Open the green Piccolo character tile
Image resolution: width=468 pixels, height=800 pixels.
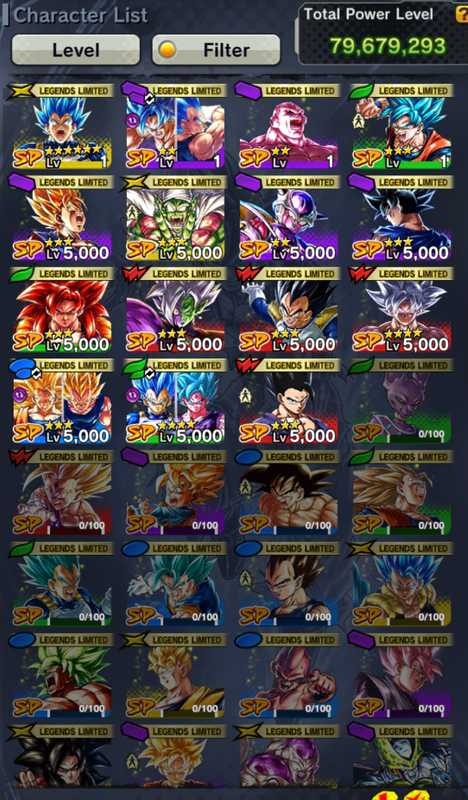tap(175, 218)
